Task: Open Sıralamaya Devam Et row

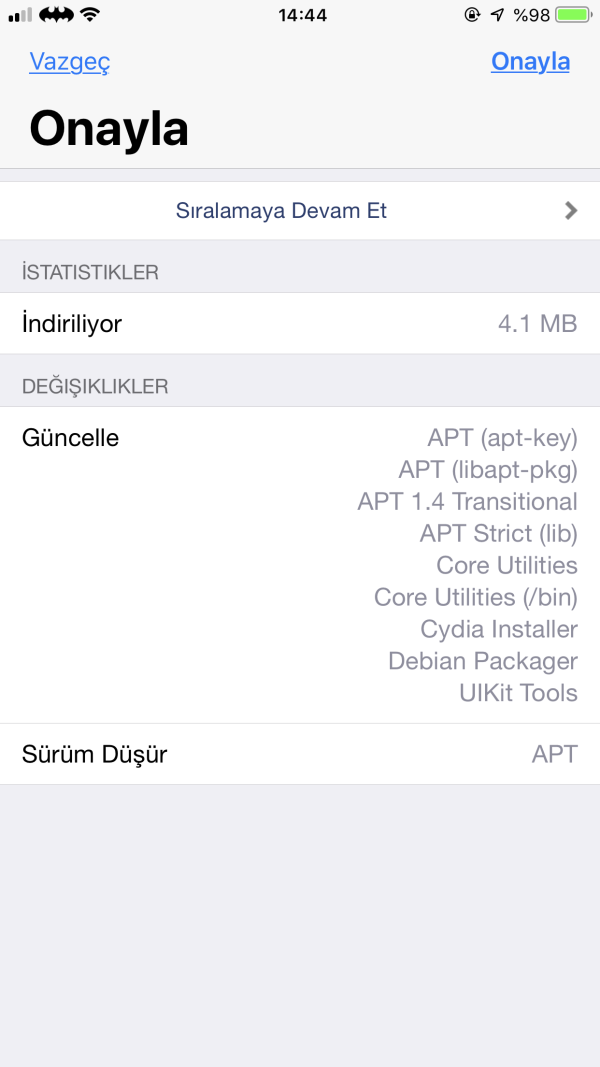Action: click(300, 211)
